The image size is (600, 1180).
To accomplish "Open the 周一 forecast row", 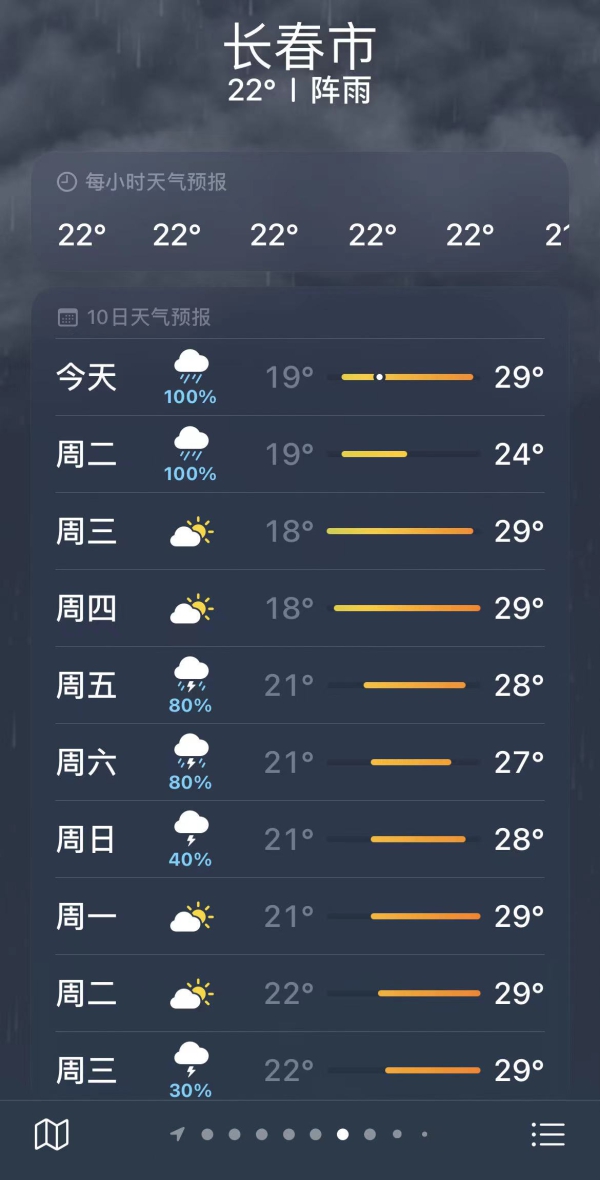I will tap(300, 916).
